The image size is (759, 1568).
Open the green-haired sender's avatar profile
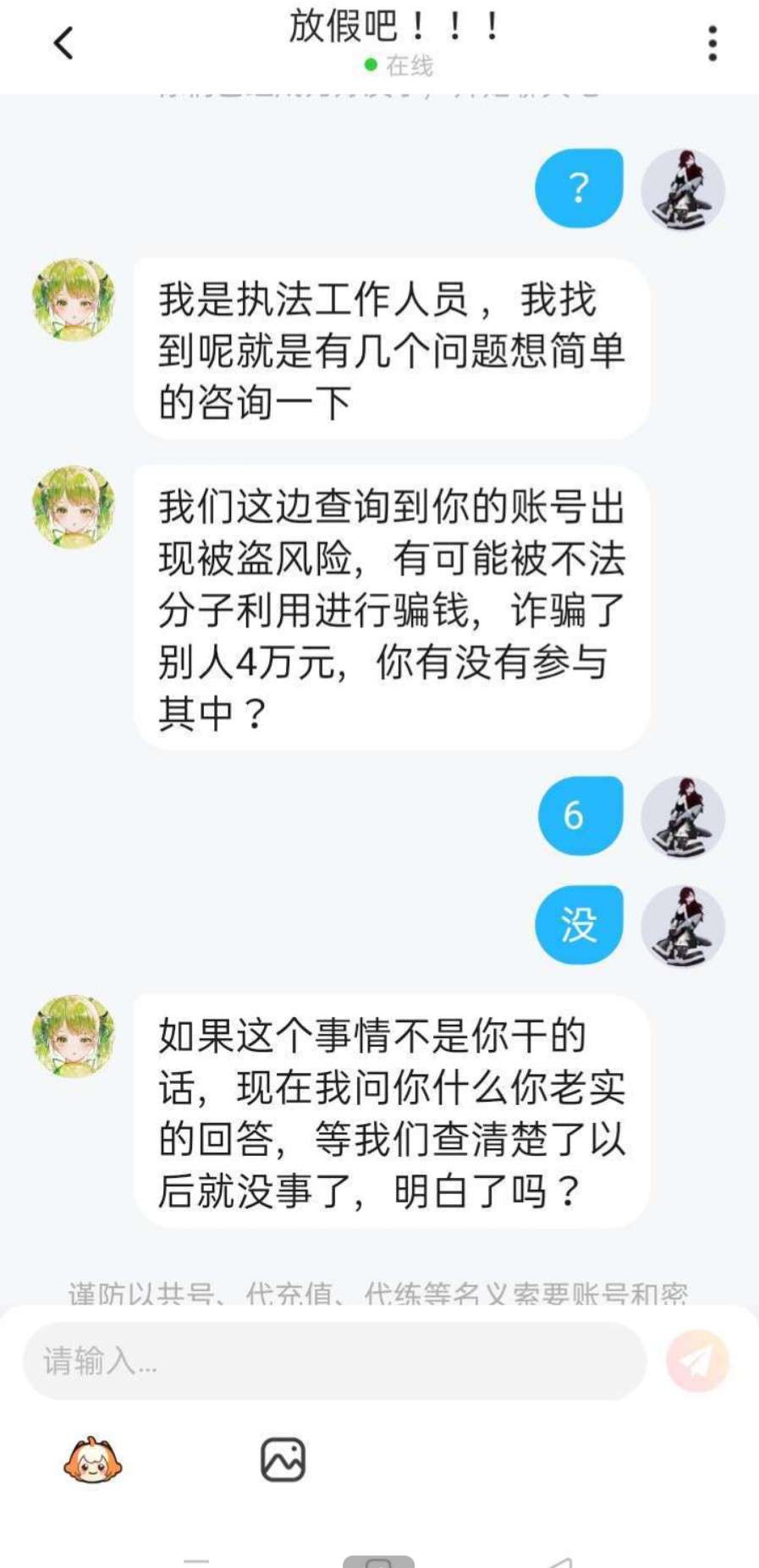click(x=74, y=300)
